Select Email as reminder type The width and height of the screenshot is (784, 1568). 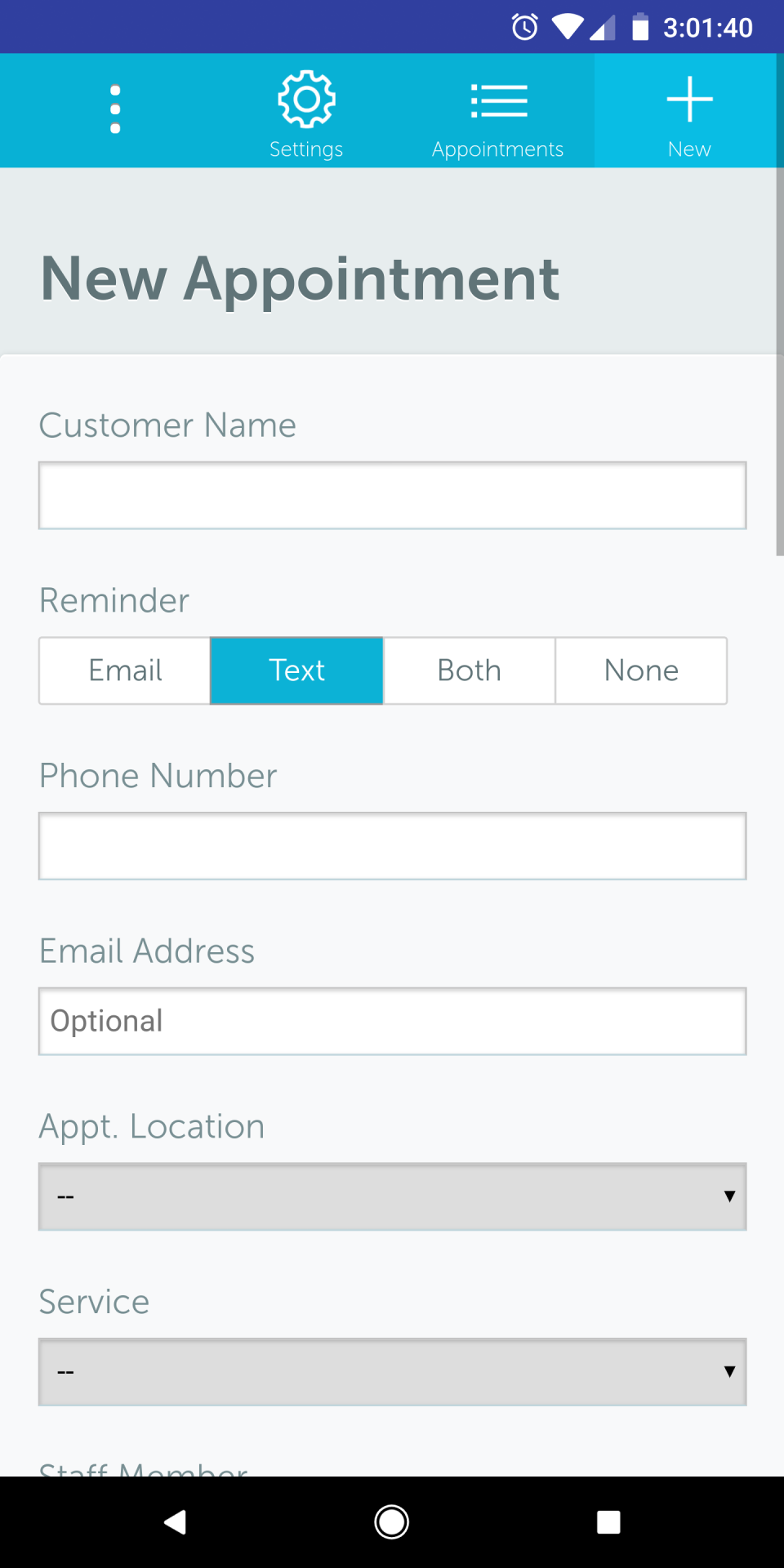point(125,670)
